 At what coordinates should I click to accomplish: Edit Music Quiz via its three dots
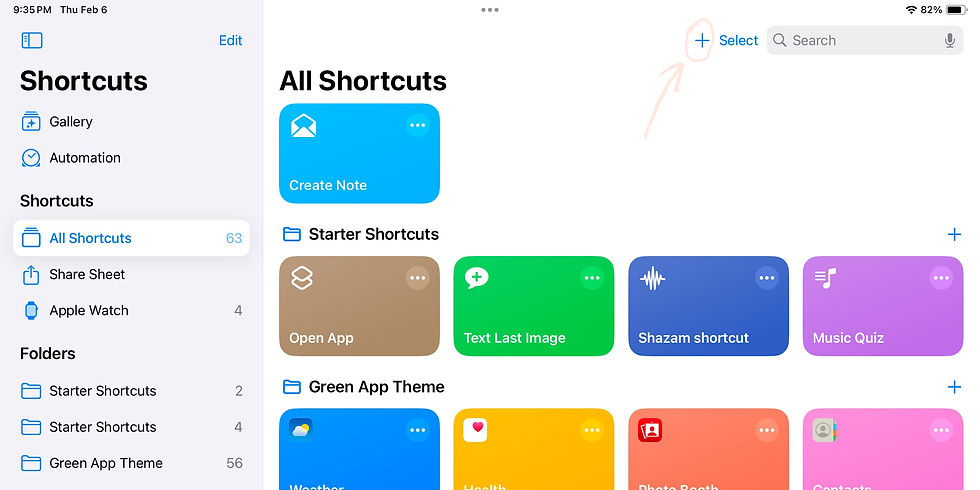[941, 278]
